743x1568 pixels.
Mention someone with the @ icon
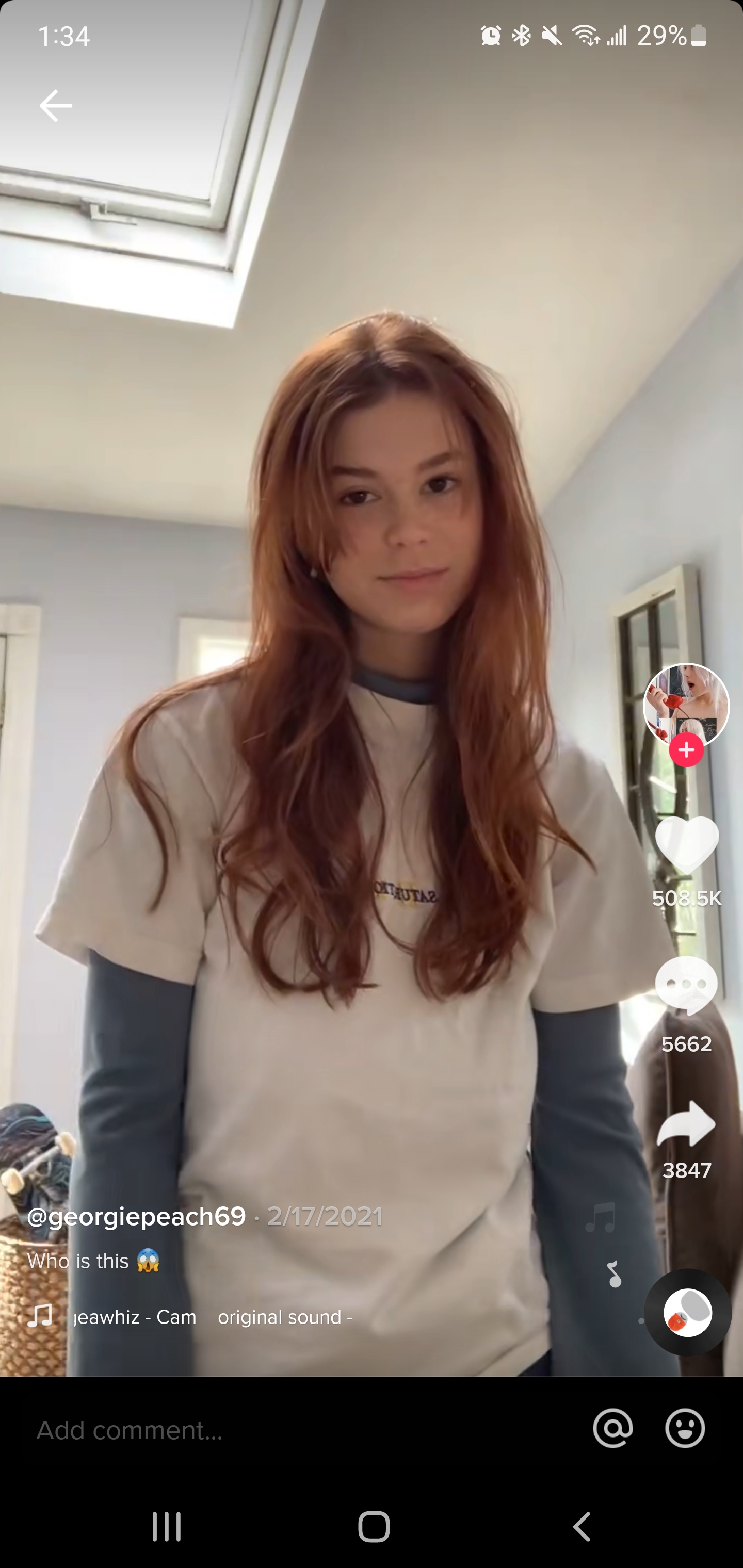click(x=612, y=1428)
